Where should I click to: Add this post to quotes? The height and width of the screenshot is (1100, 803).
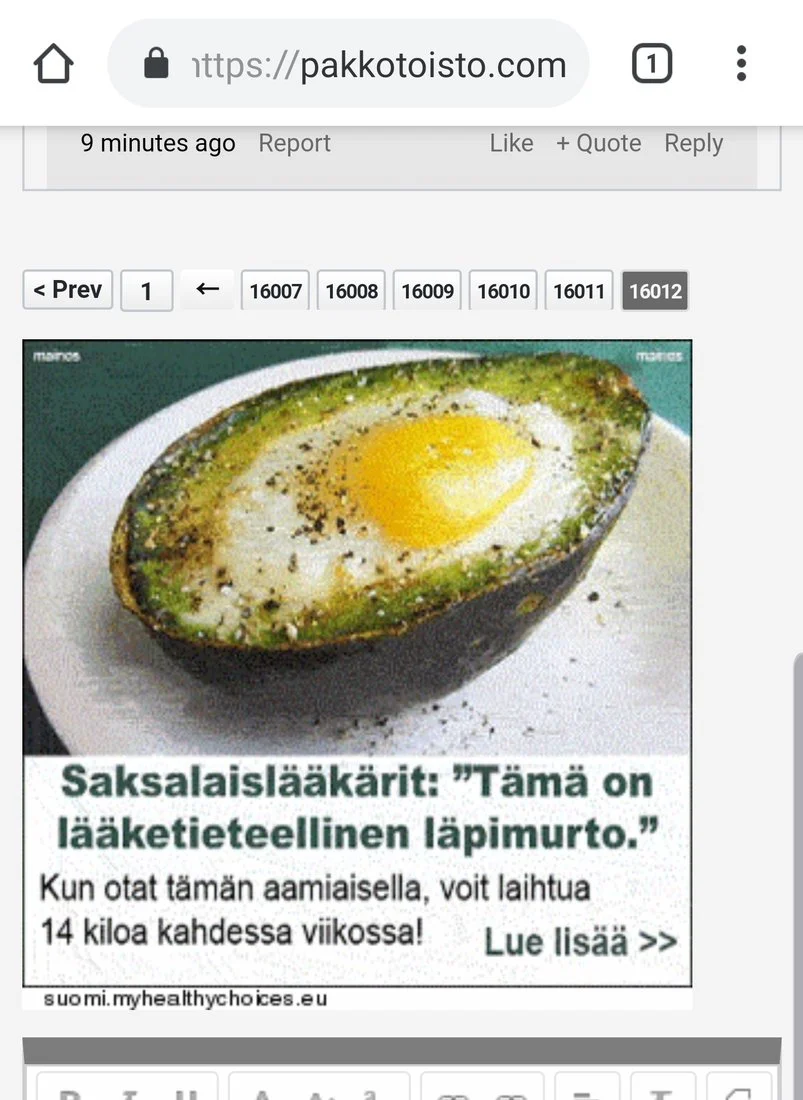point(599,144)
